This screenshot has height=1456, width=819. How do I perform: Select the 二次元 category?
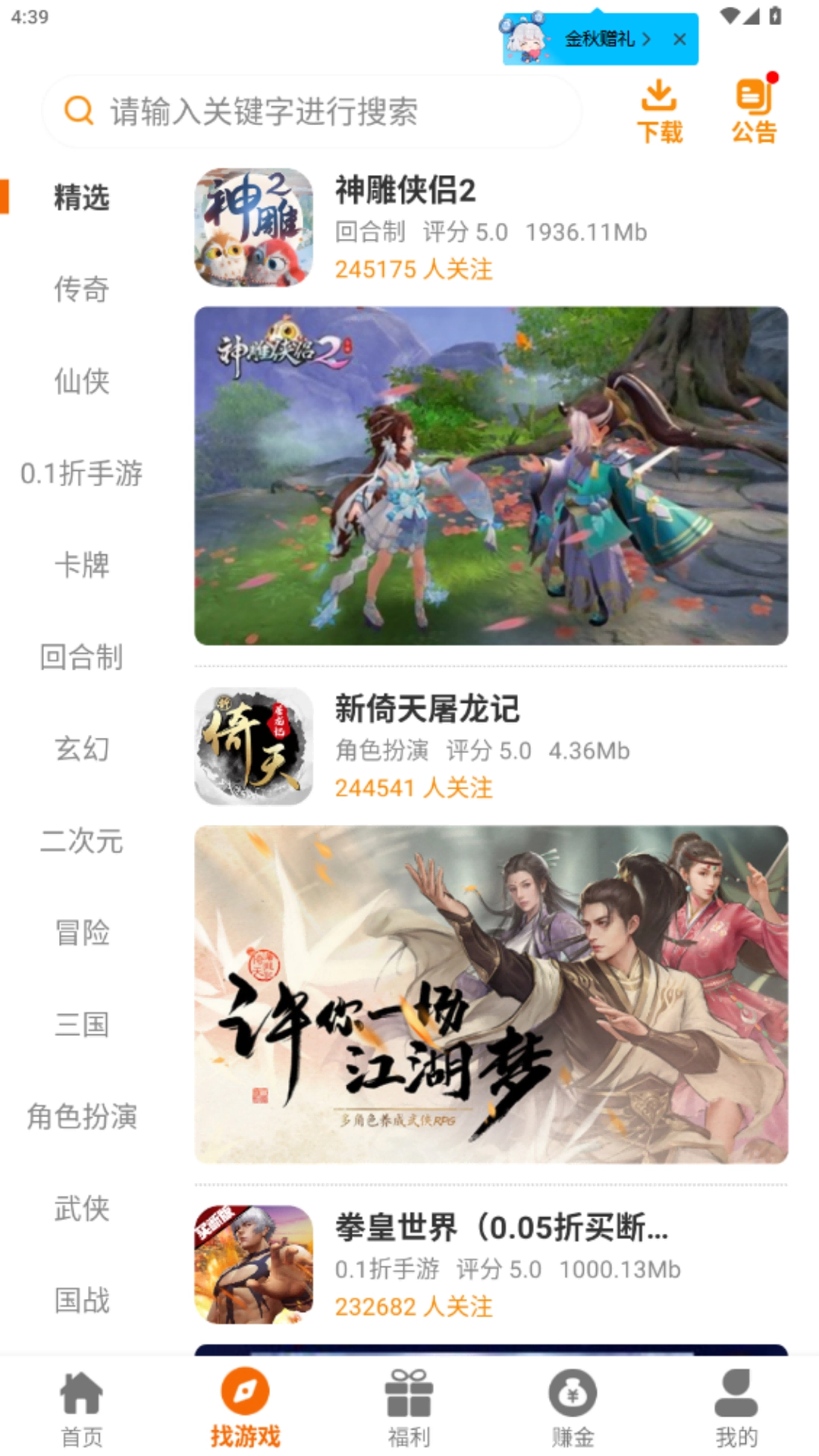coord(82,841)
